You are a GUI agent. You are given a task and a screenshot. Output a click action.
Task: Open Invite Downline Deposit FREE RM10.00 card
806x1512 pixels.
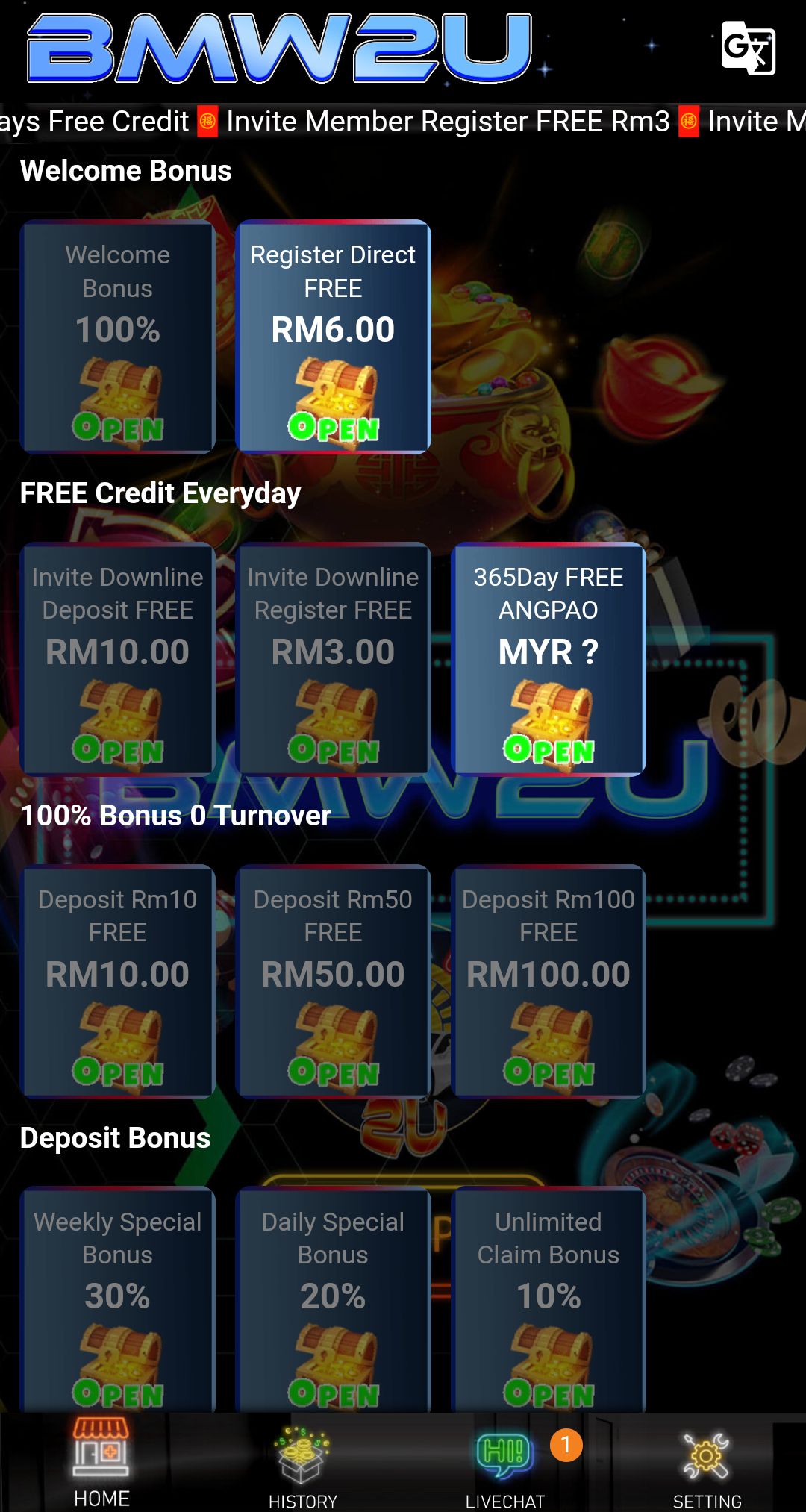pyautogui.click(x=118, y=659)
